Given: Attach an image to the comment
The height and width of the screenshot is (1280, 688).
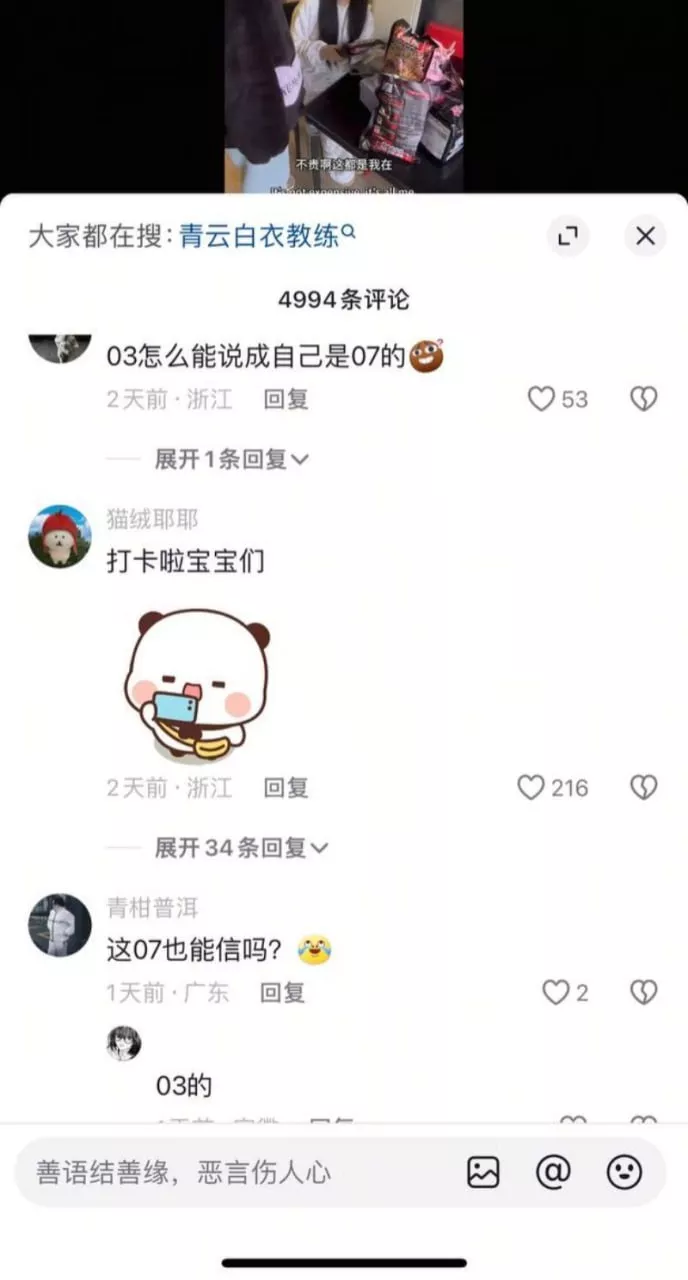Looking at the screenshot, I should click(483, 1172).
